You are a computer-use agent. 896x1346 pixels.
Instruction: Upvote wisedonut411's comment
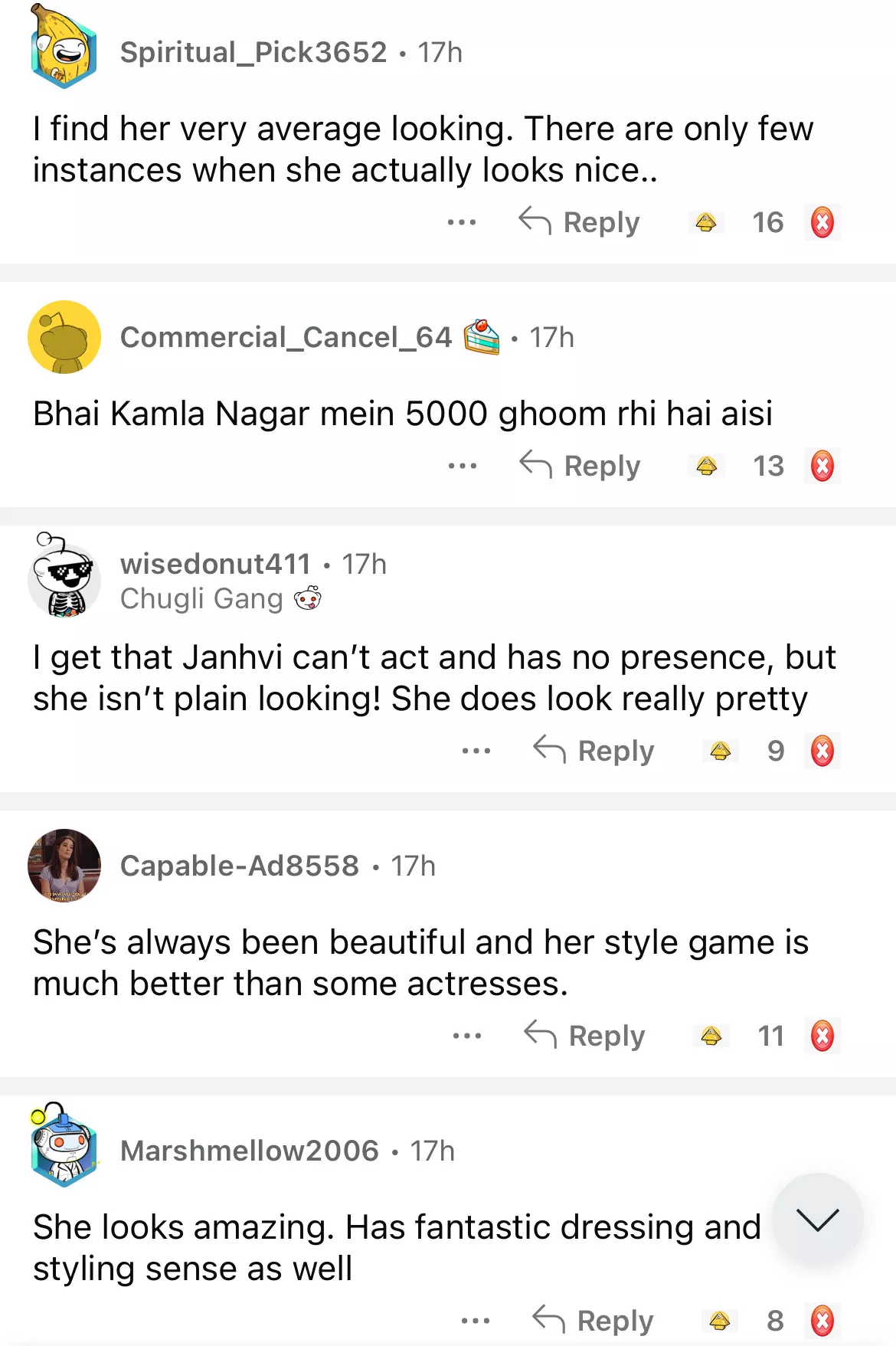click(720, 751)
